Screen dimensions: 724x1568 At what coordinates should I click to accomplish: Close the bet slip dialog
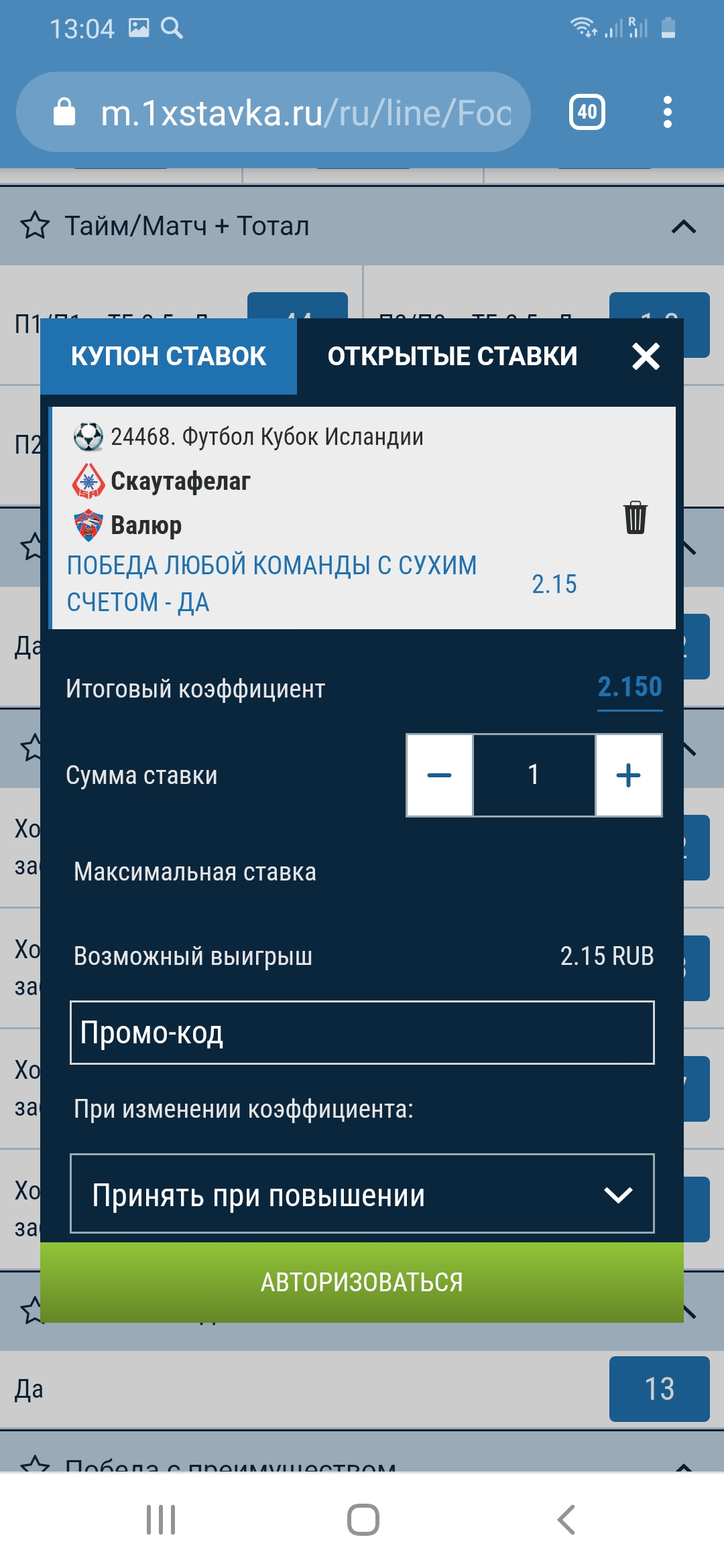pos(646,356)
